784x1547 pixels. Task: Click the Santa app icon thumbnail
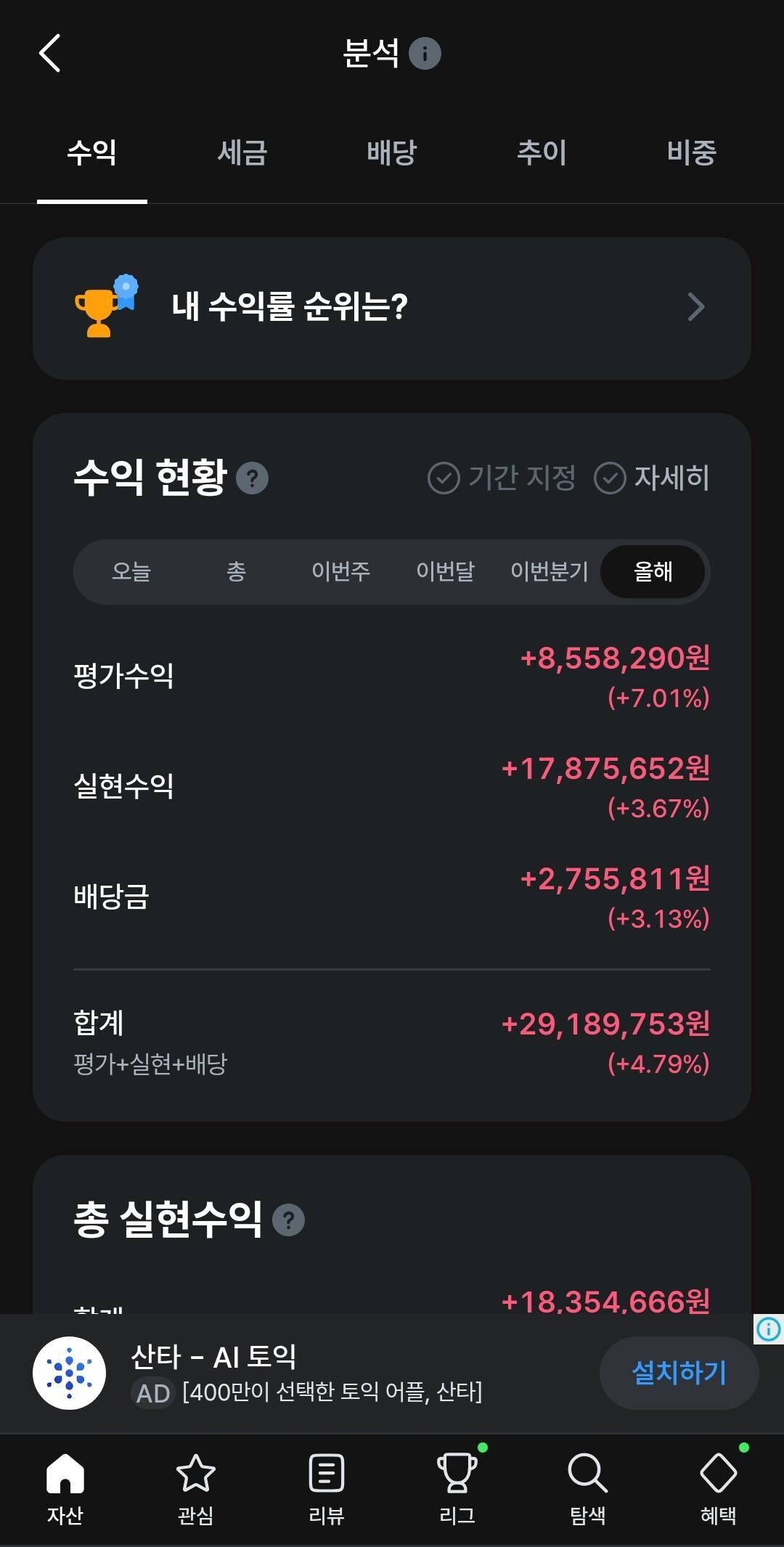tap(69, 1372)
